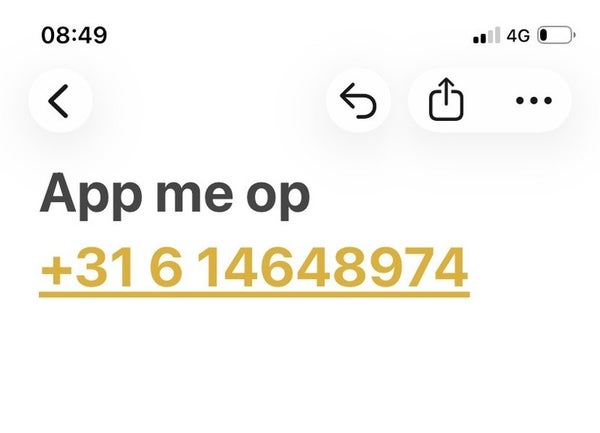
Task: Go back using the chevron arrow
Action: tap(60, 101)
